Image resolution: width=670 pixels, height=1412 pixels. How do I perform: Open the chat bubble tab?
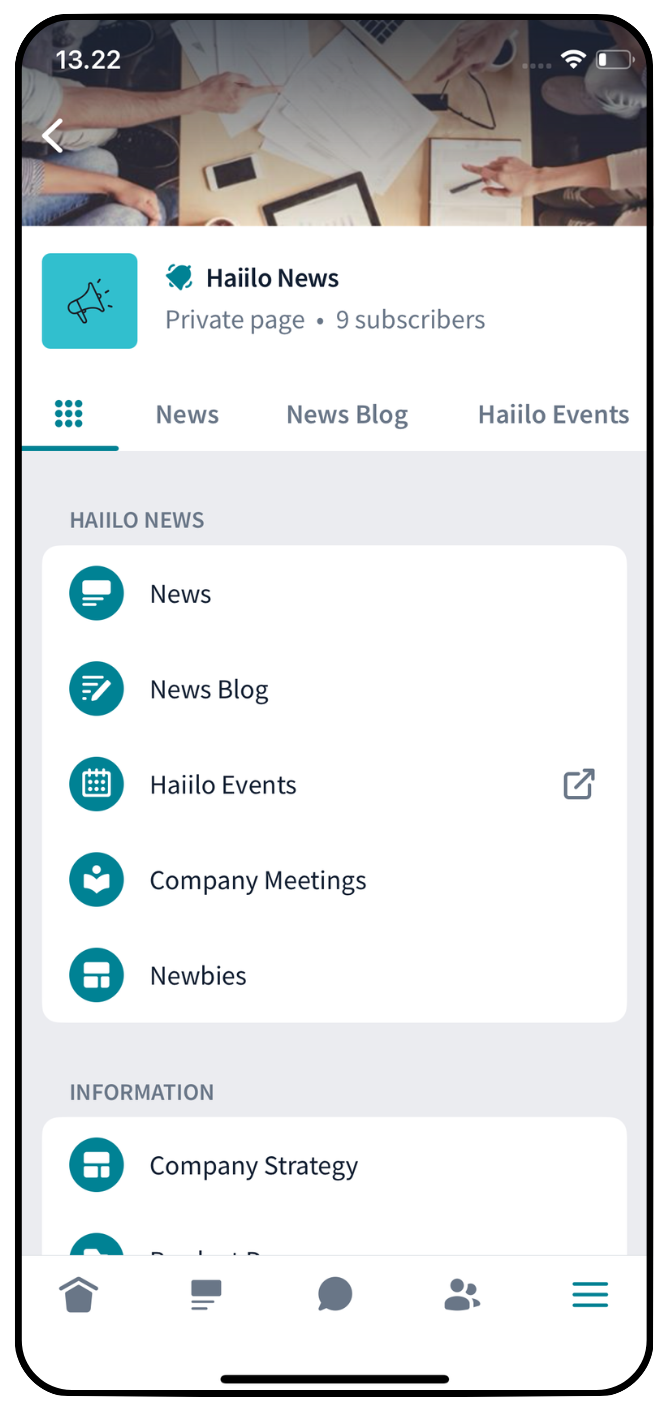335,1295
